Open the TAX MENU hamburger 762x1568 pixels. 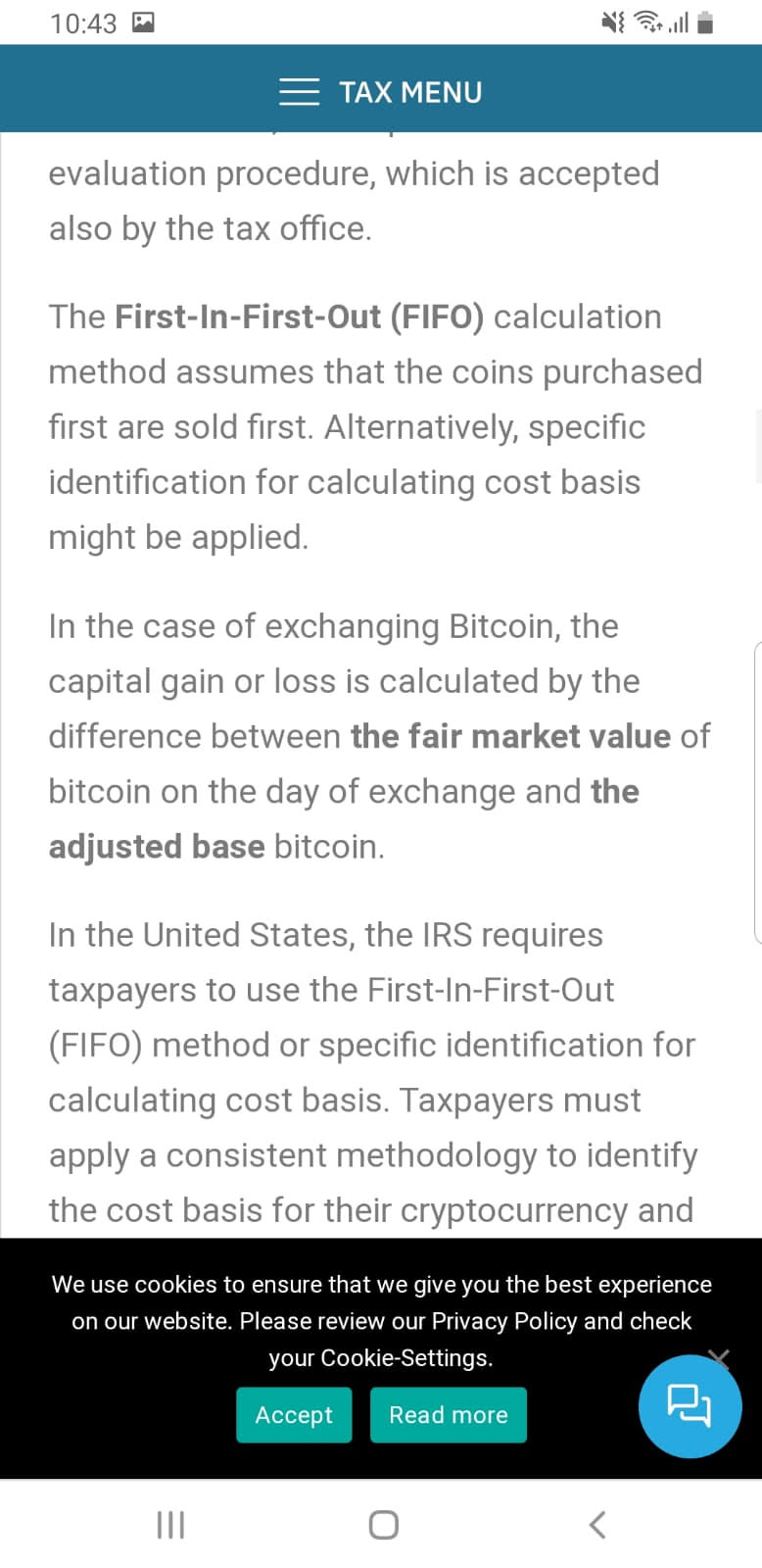299,92
